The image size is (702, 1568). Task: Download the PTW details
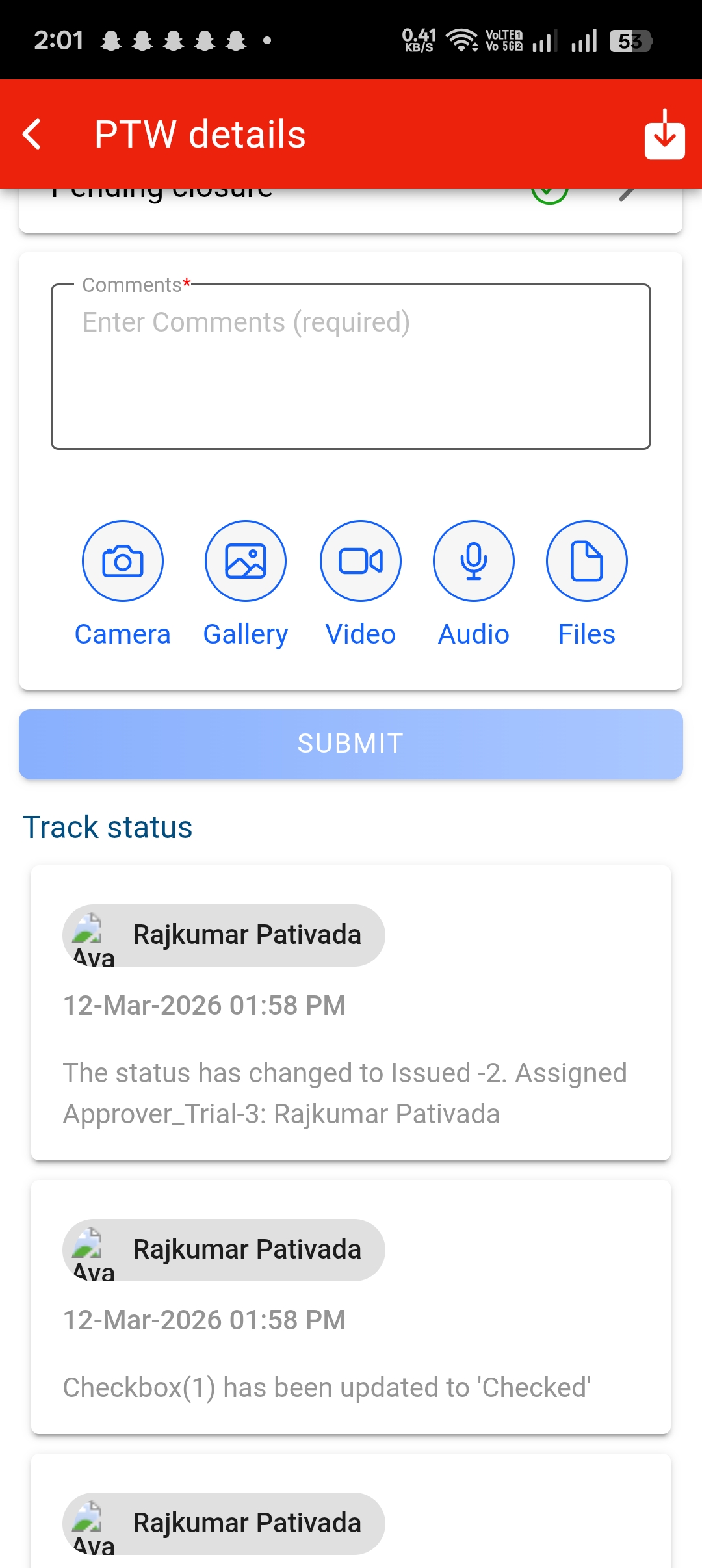pyautogui.click(x=664, y=135)
